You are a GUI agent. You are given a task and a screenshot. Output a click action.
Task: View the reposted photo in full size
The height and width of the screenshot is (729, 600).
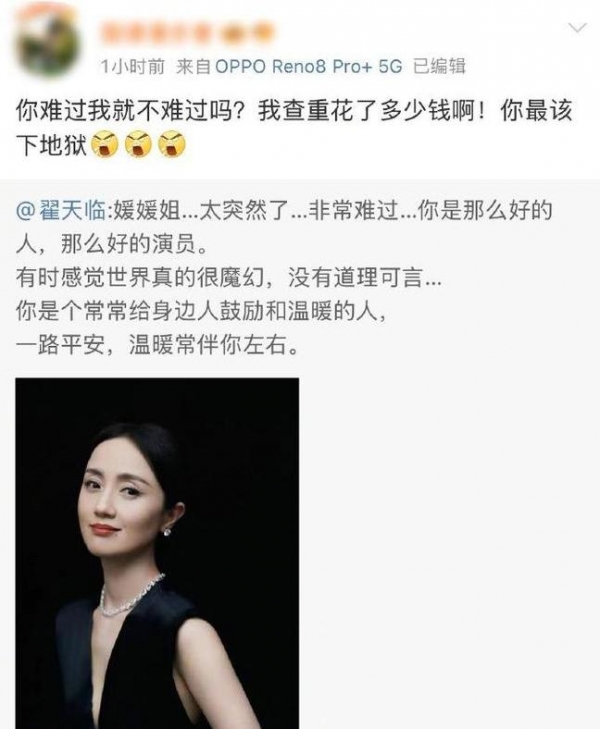(x=157, y=552)
